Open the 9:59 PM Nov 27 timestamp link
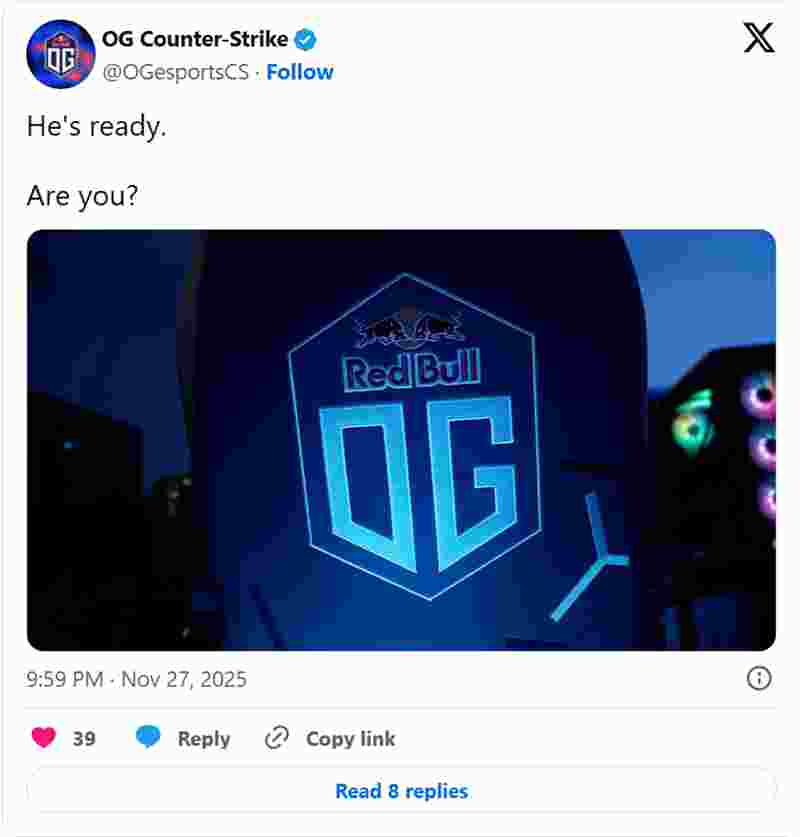The image size is (800, 837). pyautogui.click(x=137, y=680)
